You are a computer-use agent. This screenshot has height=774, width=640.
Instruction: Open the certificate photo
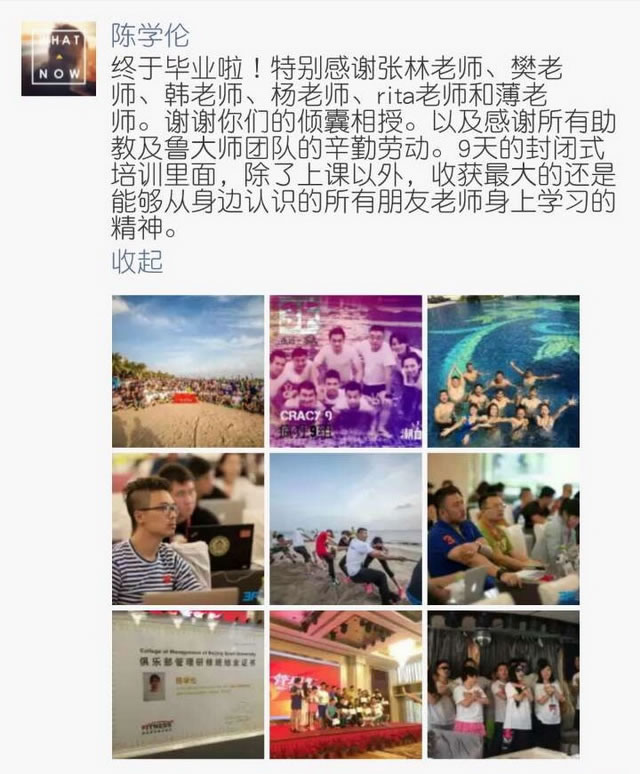click(x=188, y=685)
